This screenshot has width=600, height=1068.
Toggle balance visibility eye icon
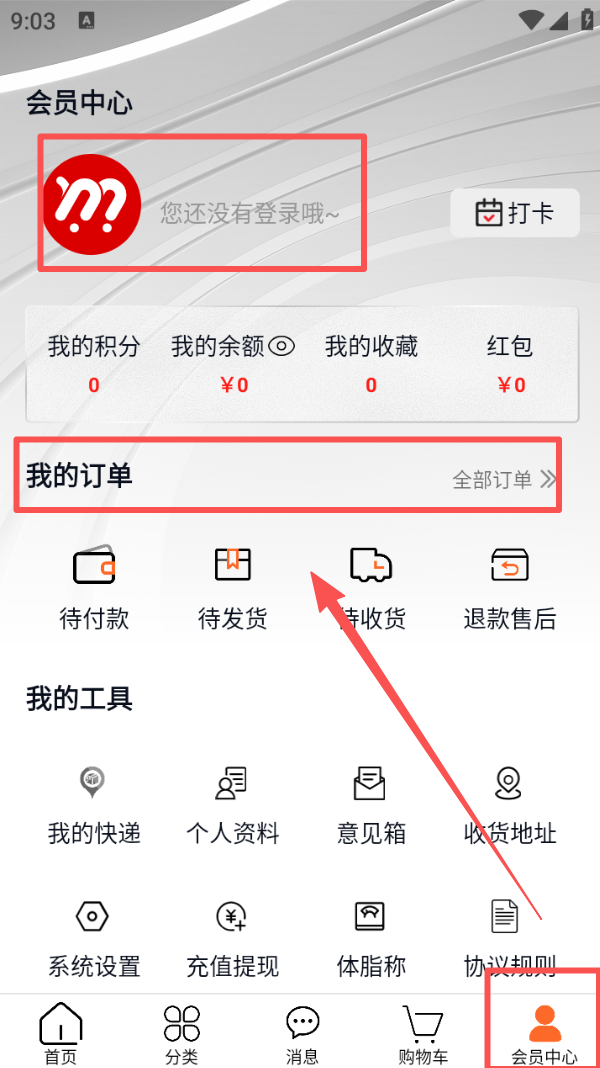(283, 347)
